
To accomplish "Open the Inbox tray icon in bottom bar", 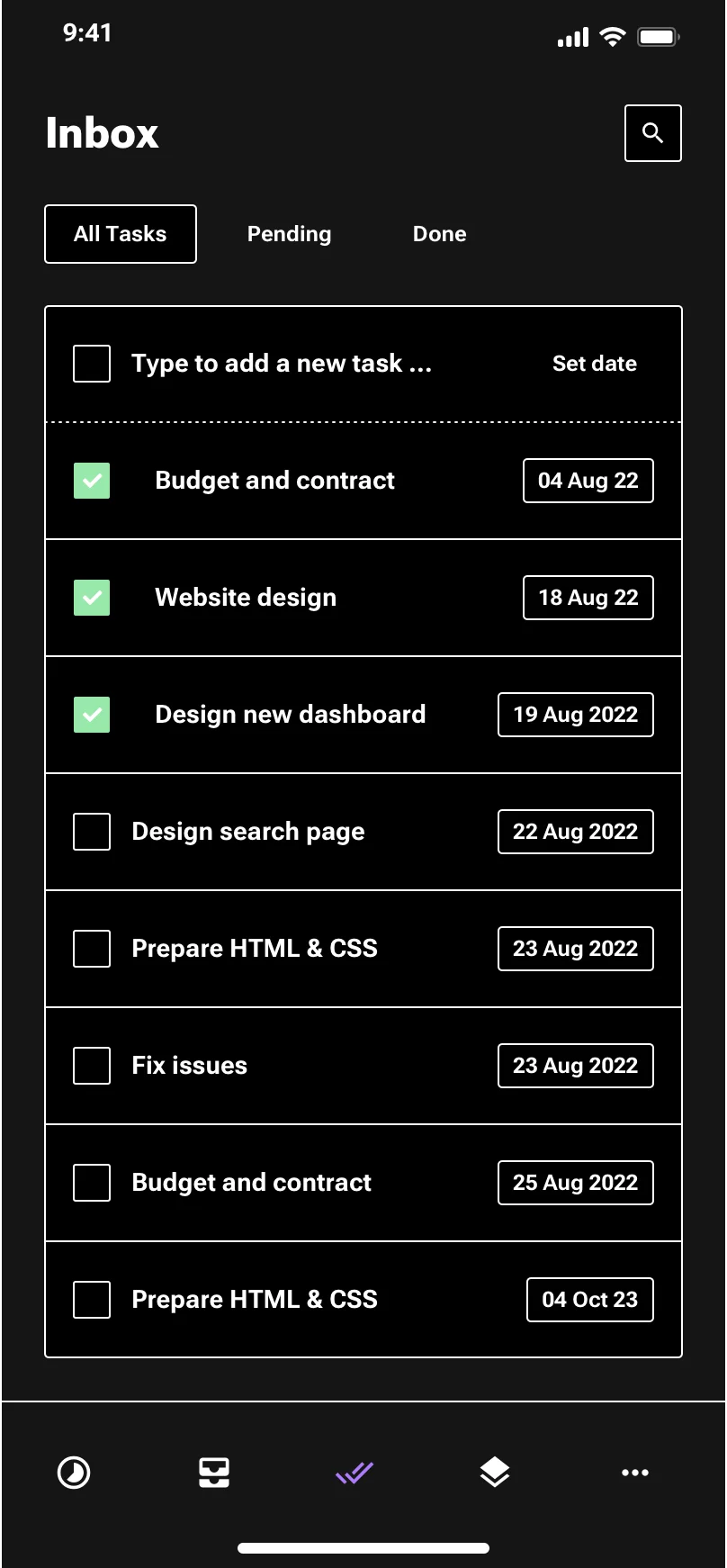I will pyautogui.click(x=213, y=1472).
